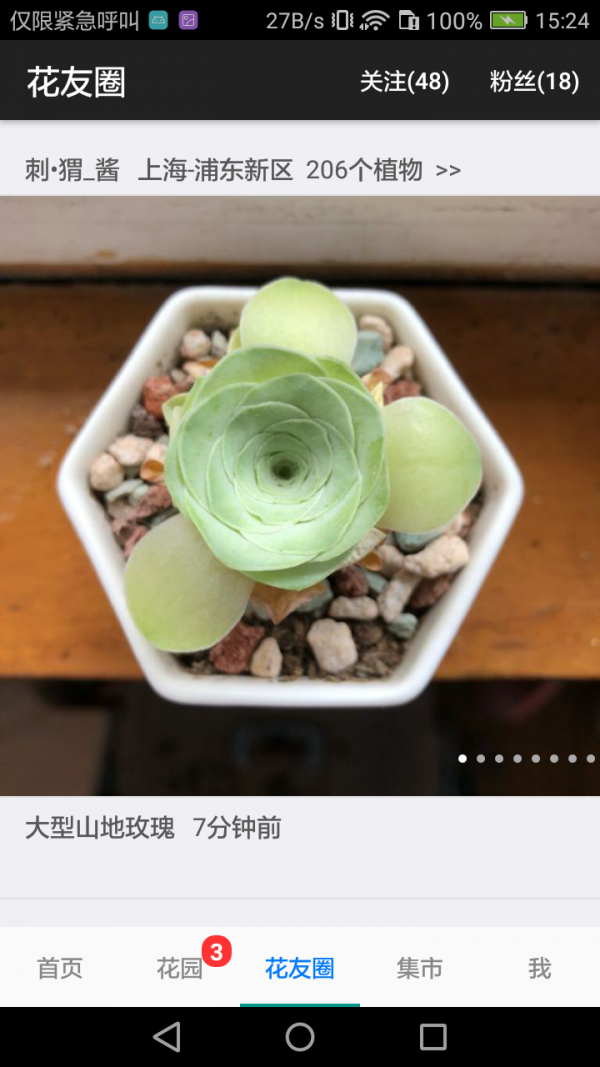Switch to the 我 tab
The height and width of the screenshot is (1067, 600).
click(539, 968)
